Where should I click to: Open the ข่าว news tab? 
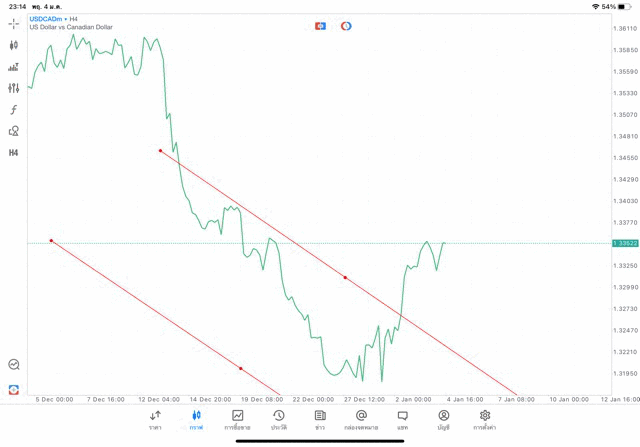click(x=320, y=419)
